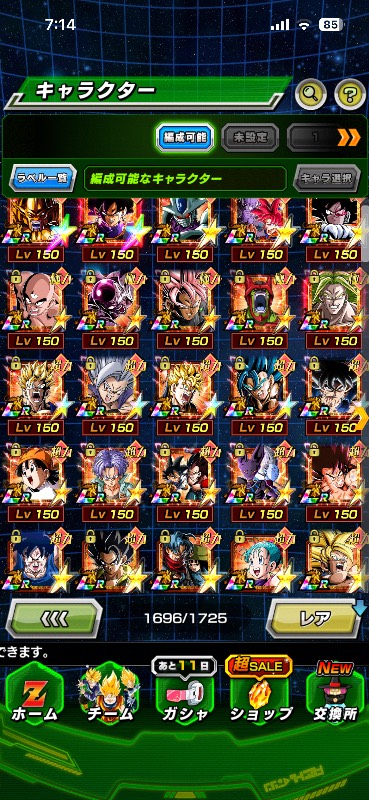Select the Bulma character card

pos(259,561)
